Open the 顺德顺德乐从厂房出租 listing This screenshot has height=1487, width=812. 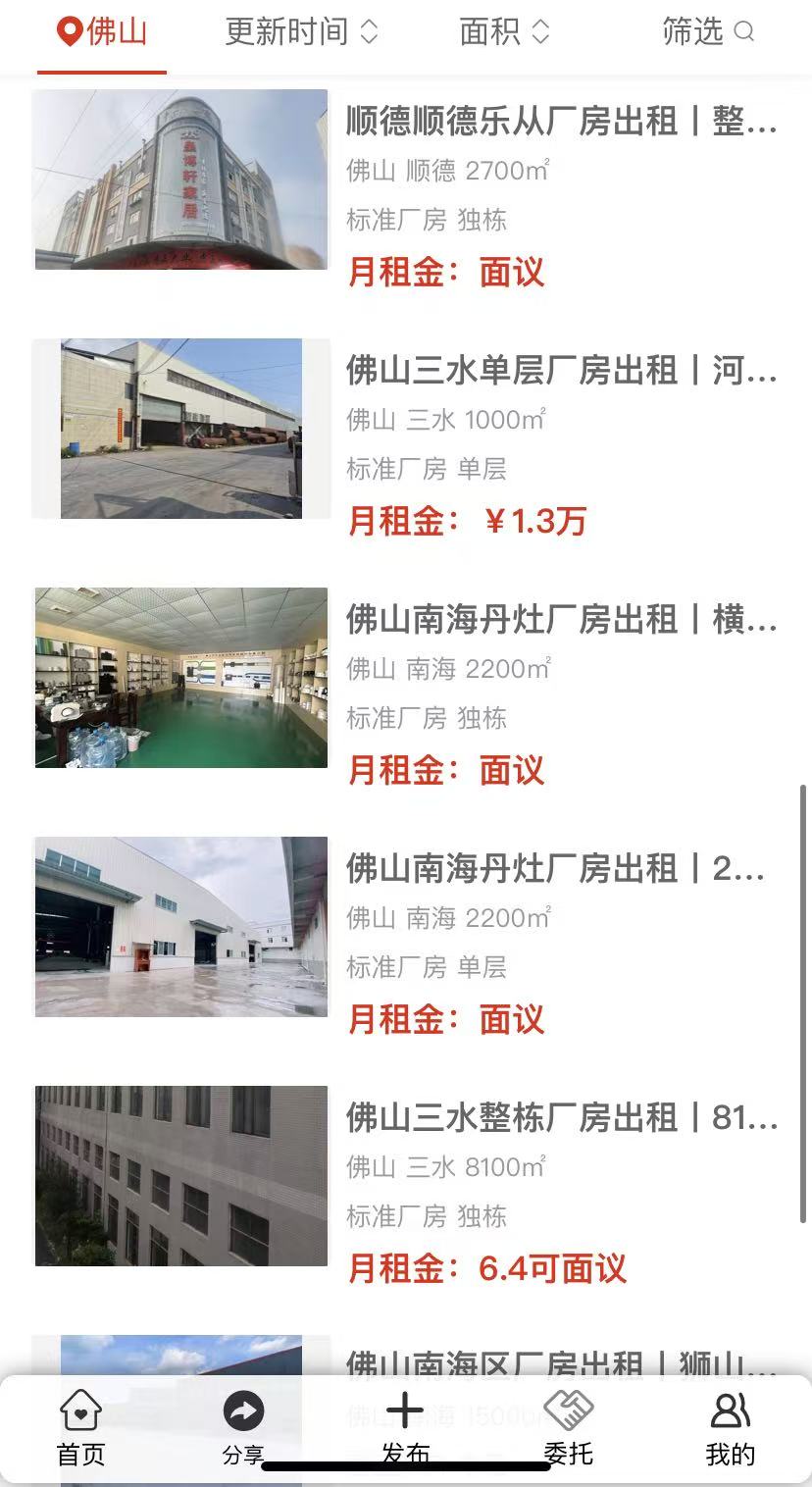(561, 122)
